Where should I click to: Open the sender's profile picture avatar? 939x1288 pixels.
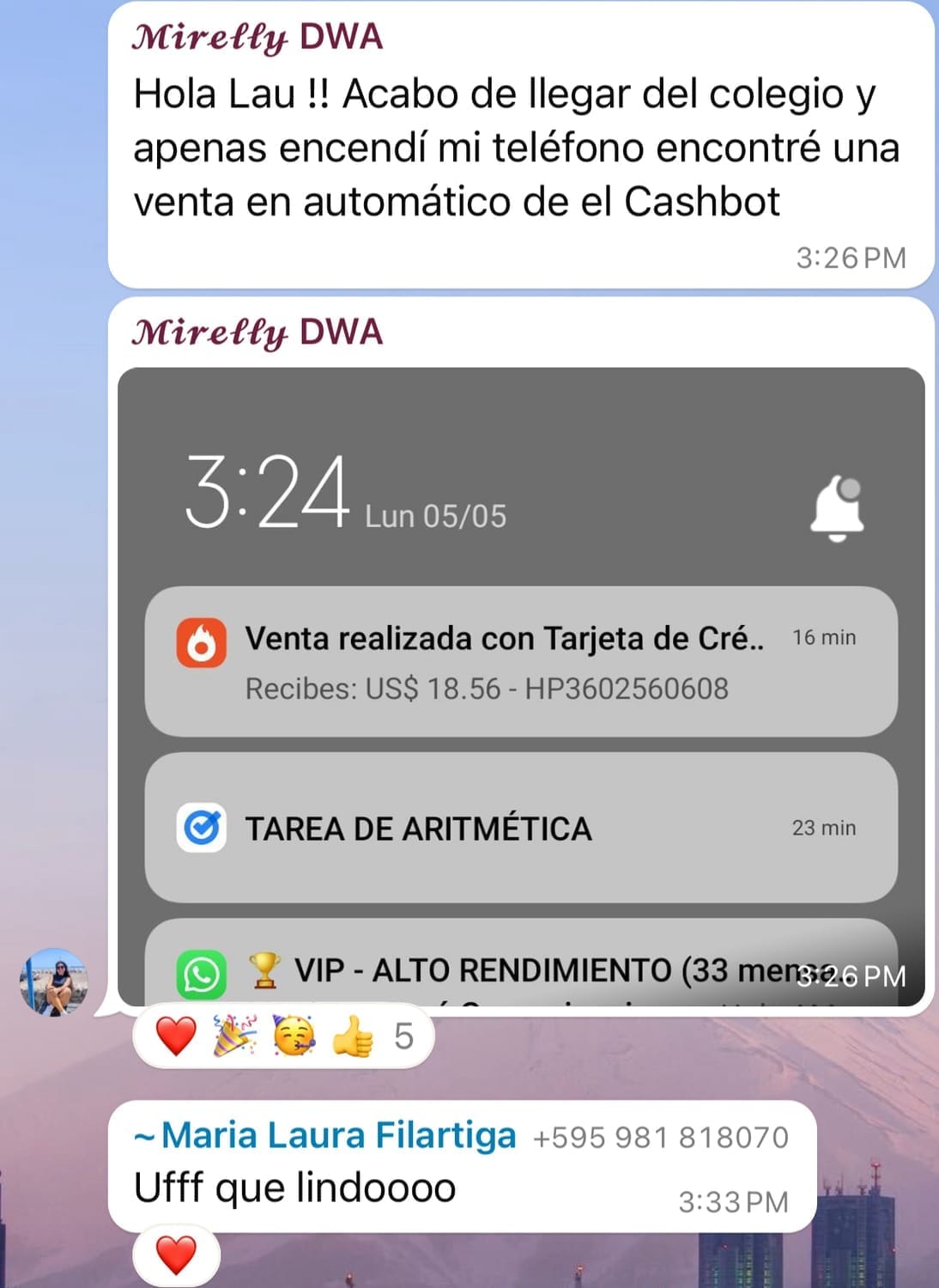(54, 982)
